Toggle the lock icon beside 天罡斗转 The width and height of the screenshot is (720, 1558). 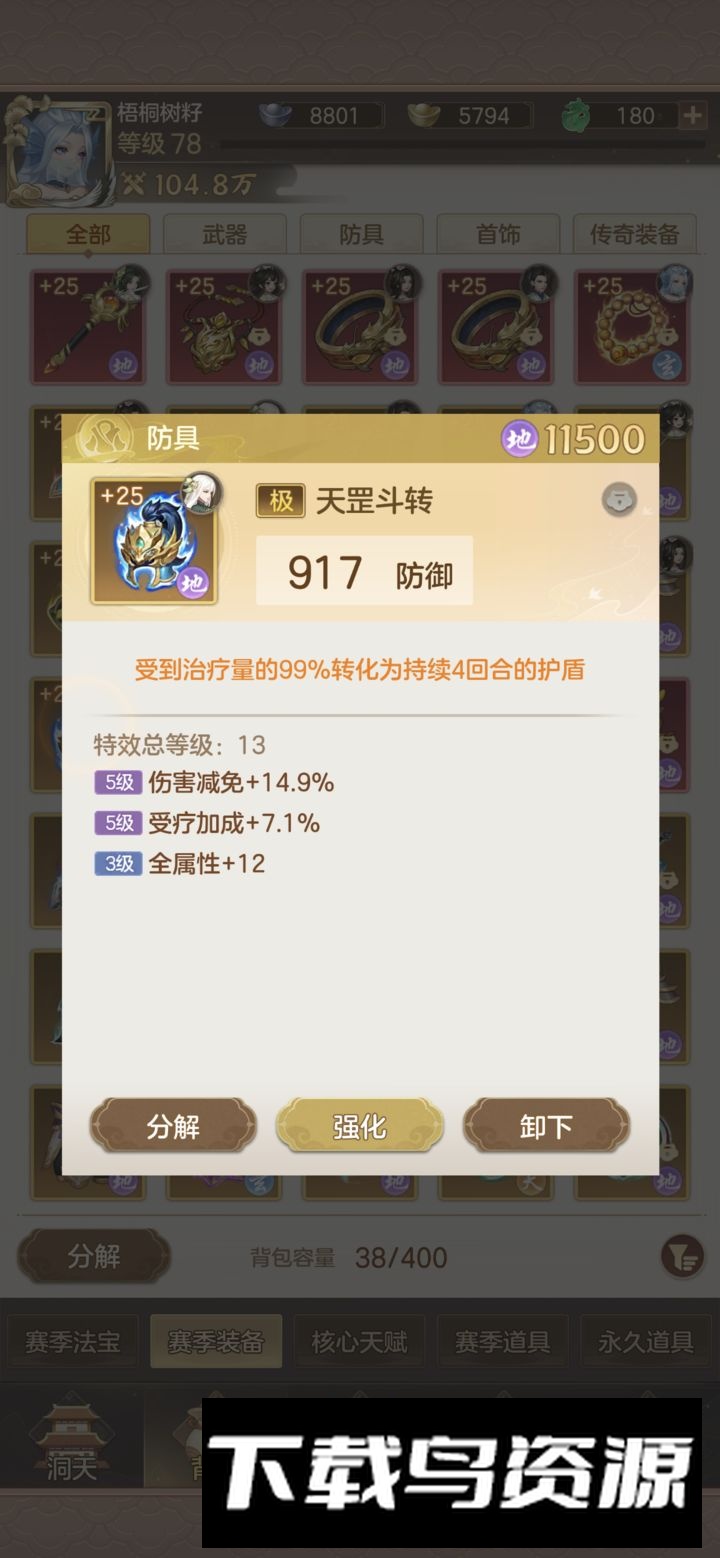point(619,500)
